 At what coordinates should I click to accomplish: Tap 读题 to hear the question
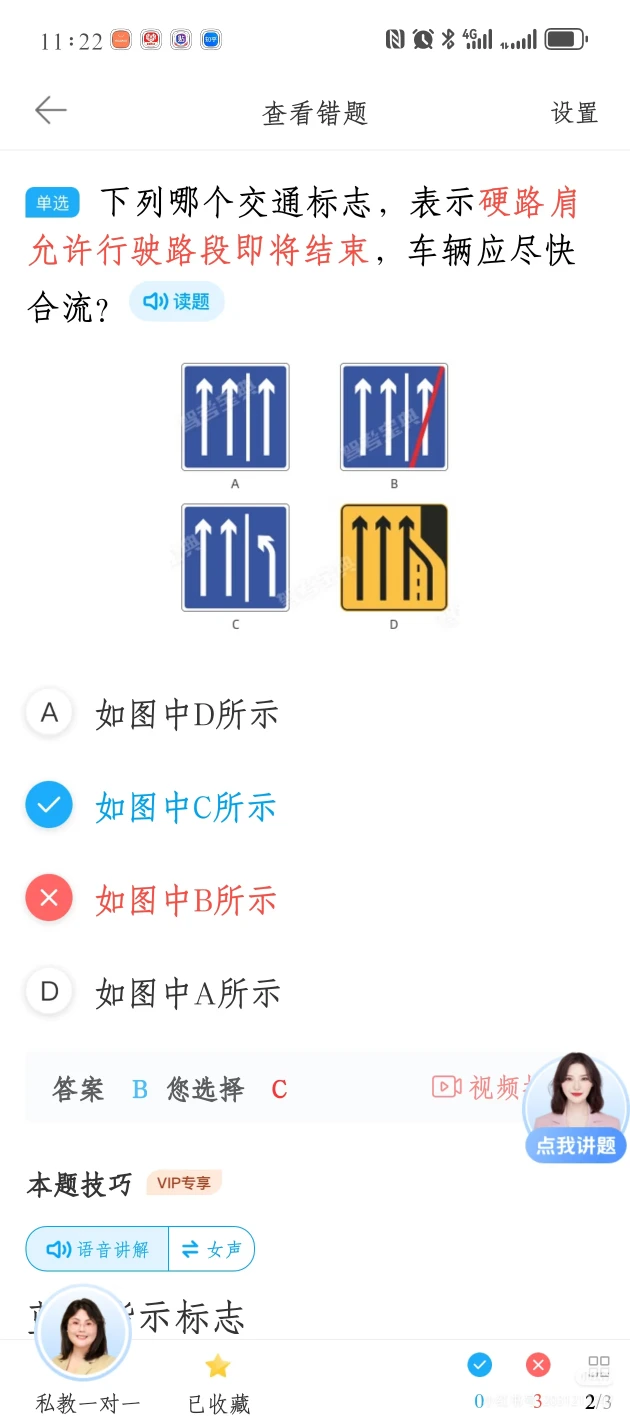click(177, 302)
